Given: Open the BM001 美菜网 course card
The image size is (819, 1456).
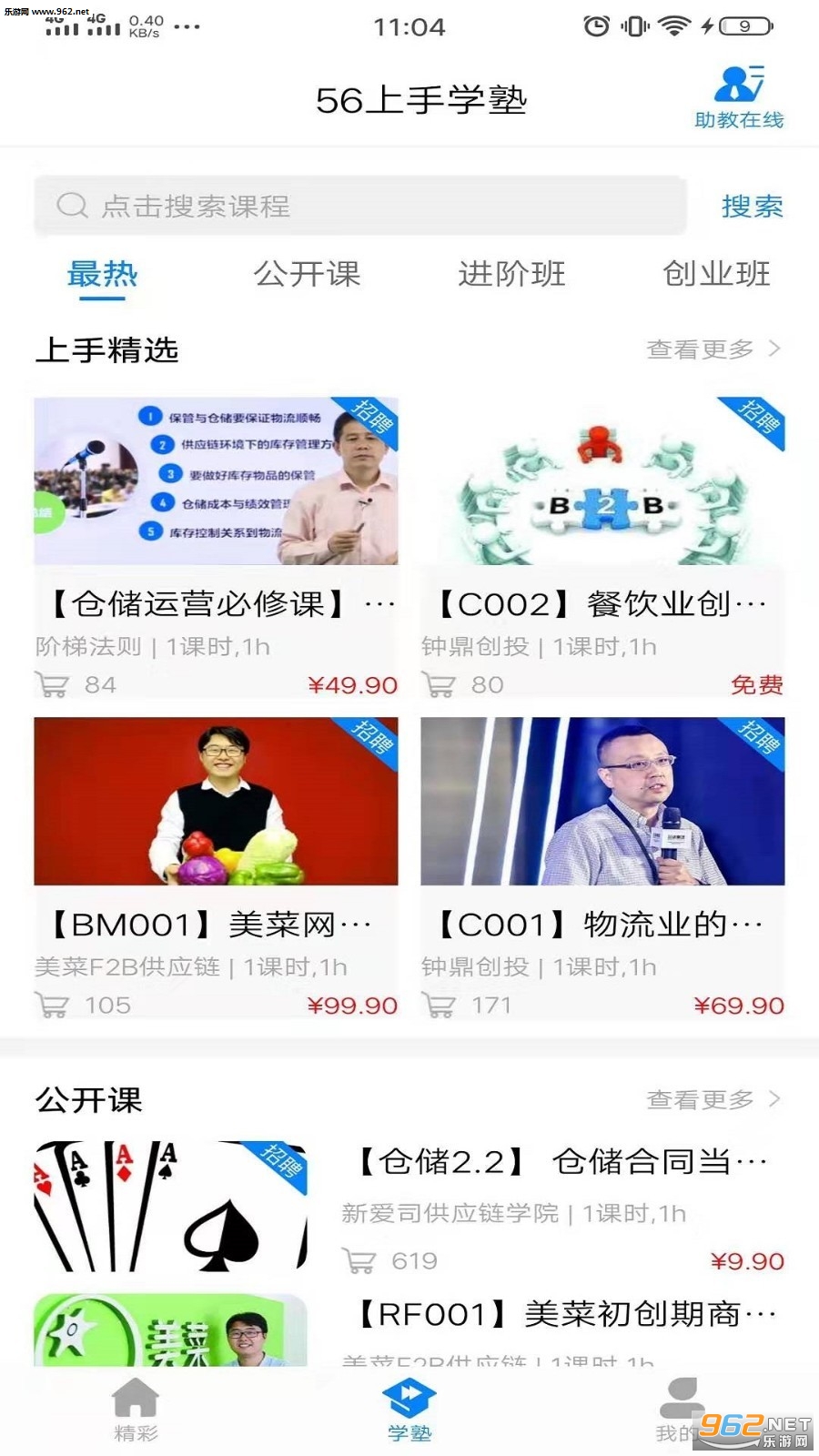Looking at the screenshot, I should pyautogui.click(x=216, y=866).
